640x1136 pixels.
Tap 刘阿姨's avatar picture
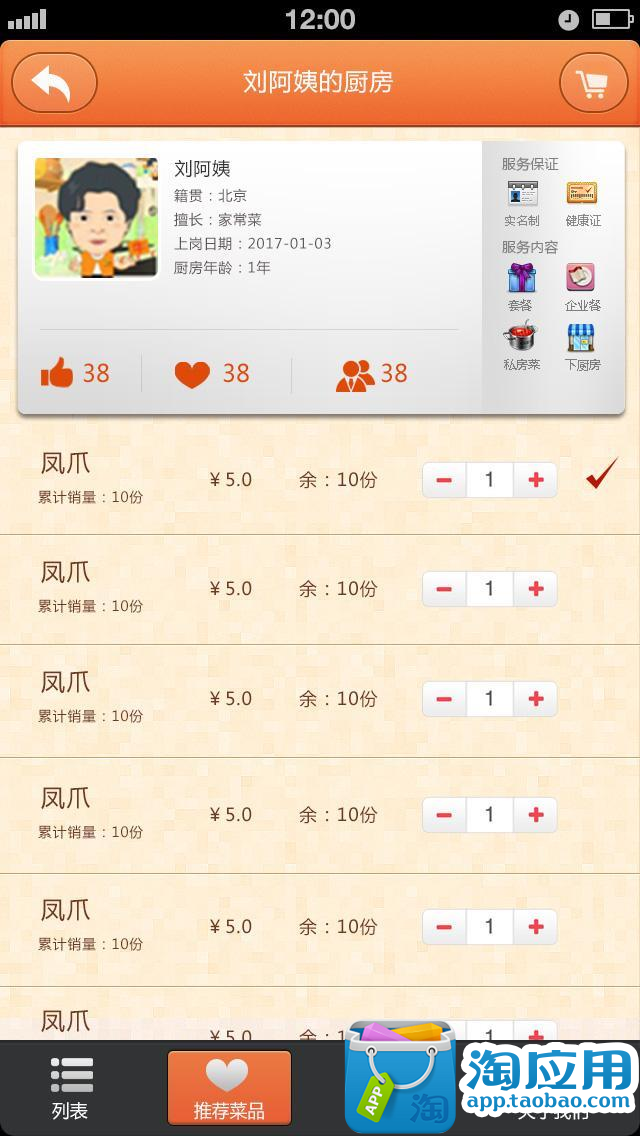pyautogui.click(x=96, y=217)
